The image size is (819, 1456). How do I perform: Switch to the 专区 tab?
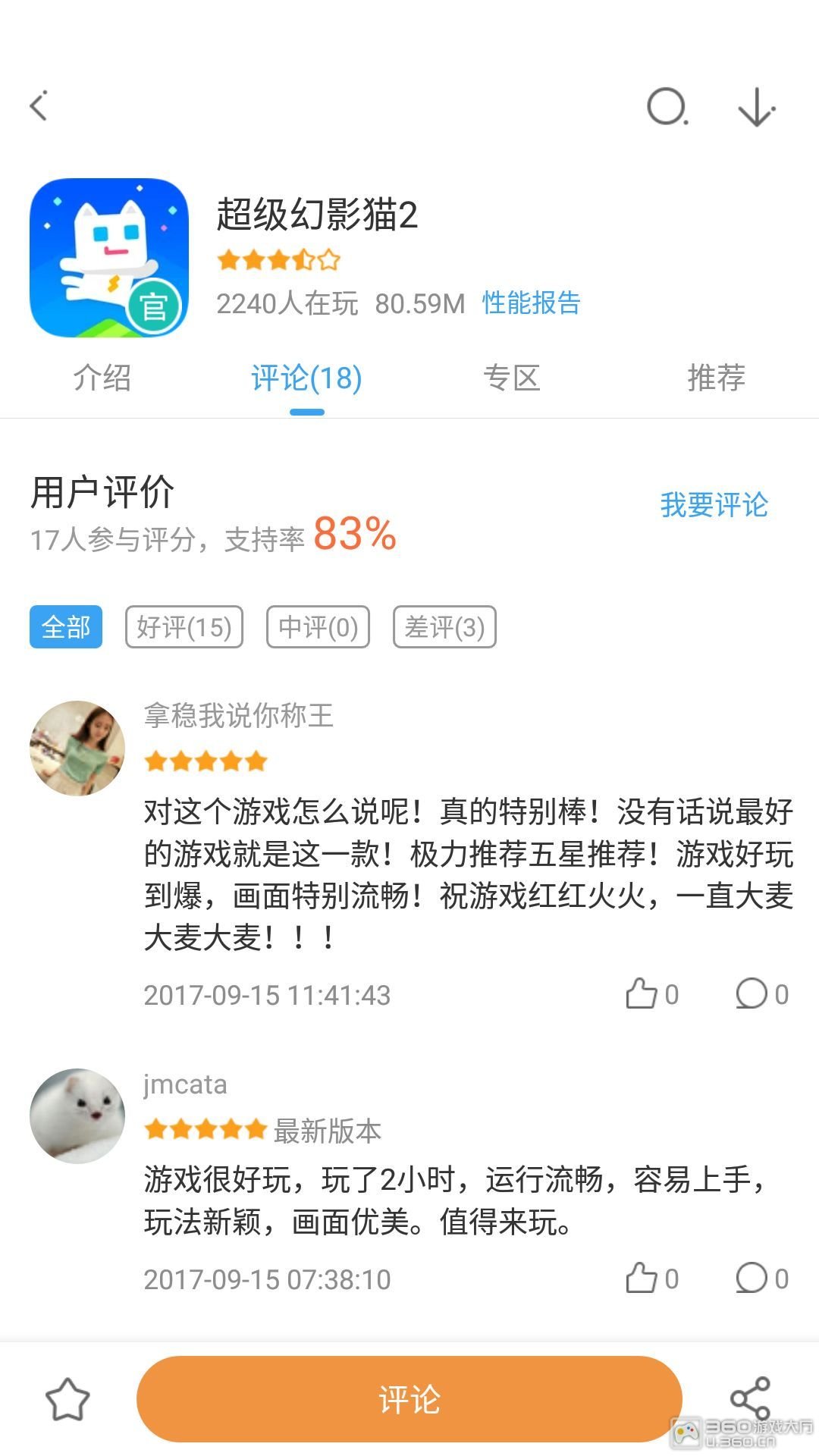tap(512, 378)
